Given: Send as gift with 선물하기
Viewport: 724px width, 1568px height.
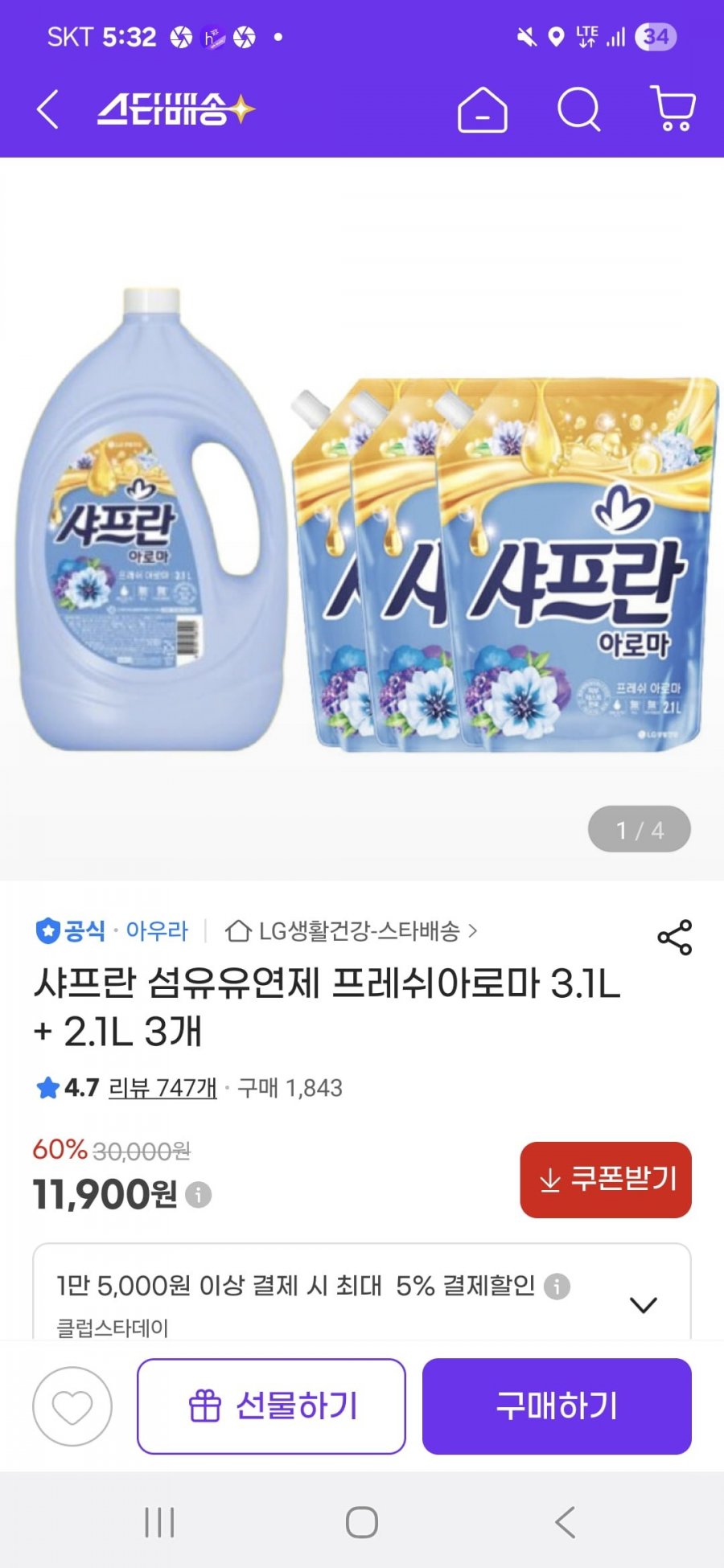Looking at the screenshot, I should (271, 1406).
